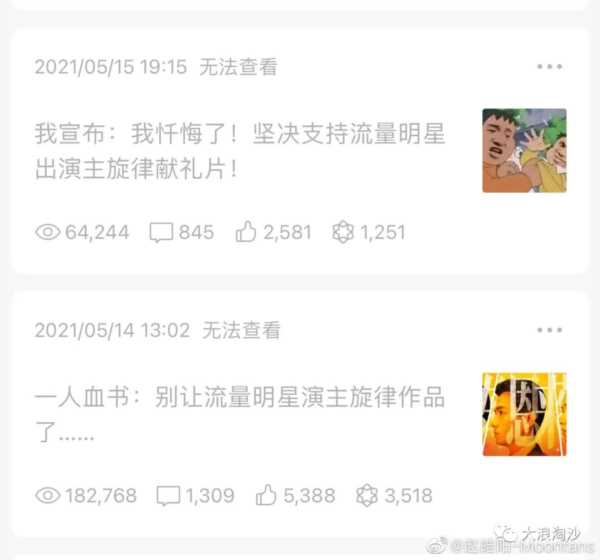This screenshot has width=600, height=560.
Task: Tap the 5,388 likes icon
Action: coord(267,495)
